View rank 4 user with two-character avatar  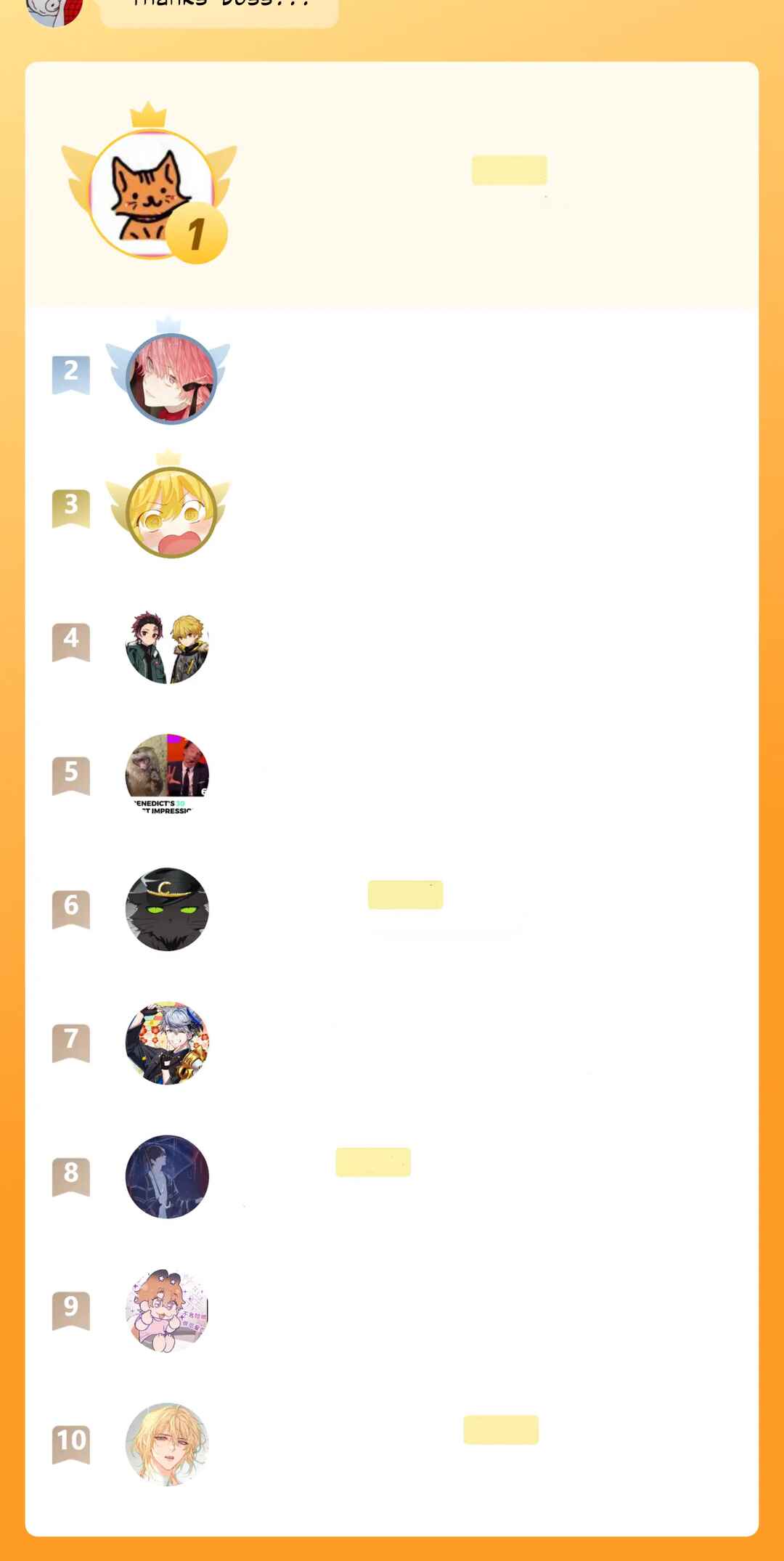click(x=167, y=642)
